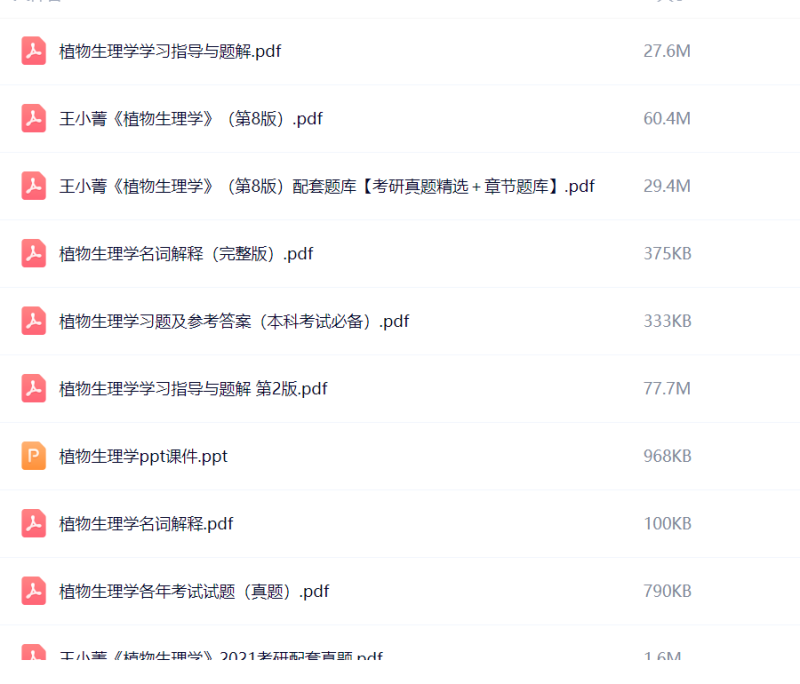Open the 100KB 植物生理学名词解释.pdf
The image size is (800, 684).
point(146,524)
